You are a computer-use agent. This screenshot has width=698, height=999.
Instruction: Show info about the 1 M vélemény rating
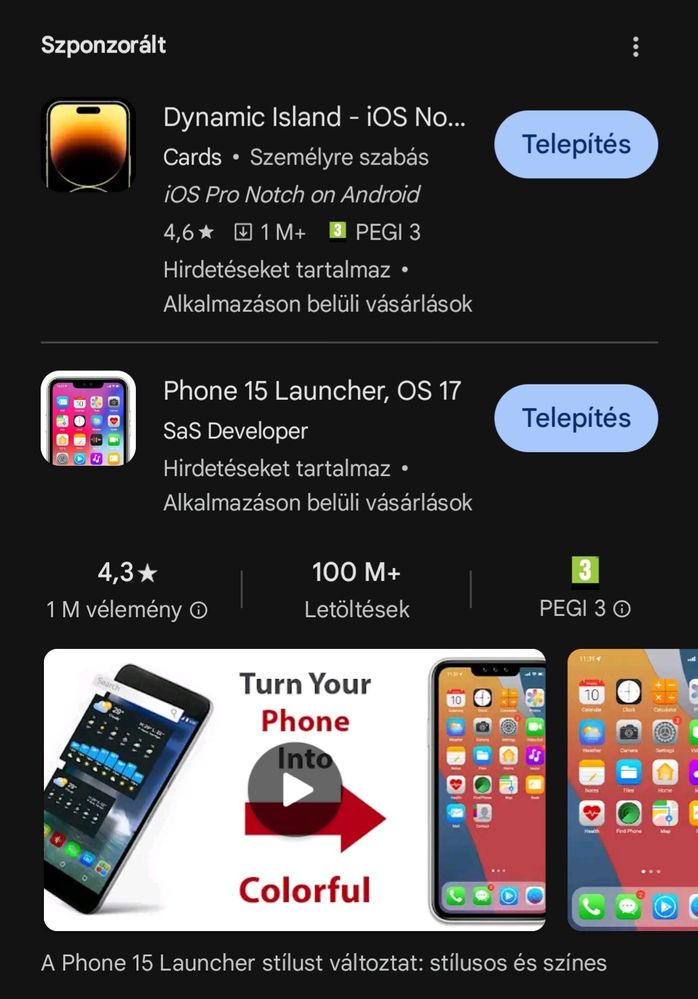[199, 610]
